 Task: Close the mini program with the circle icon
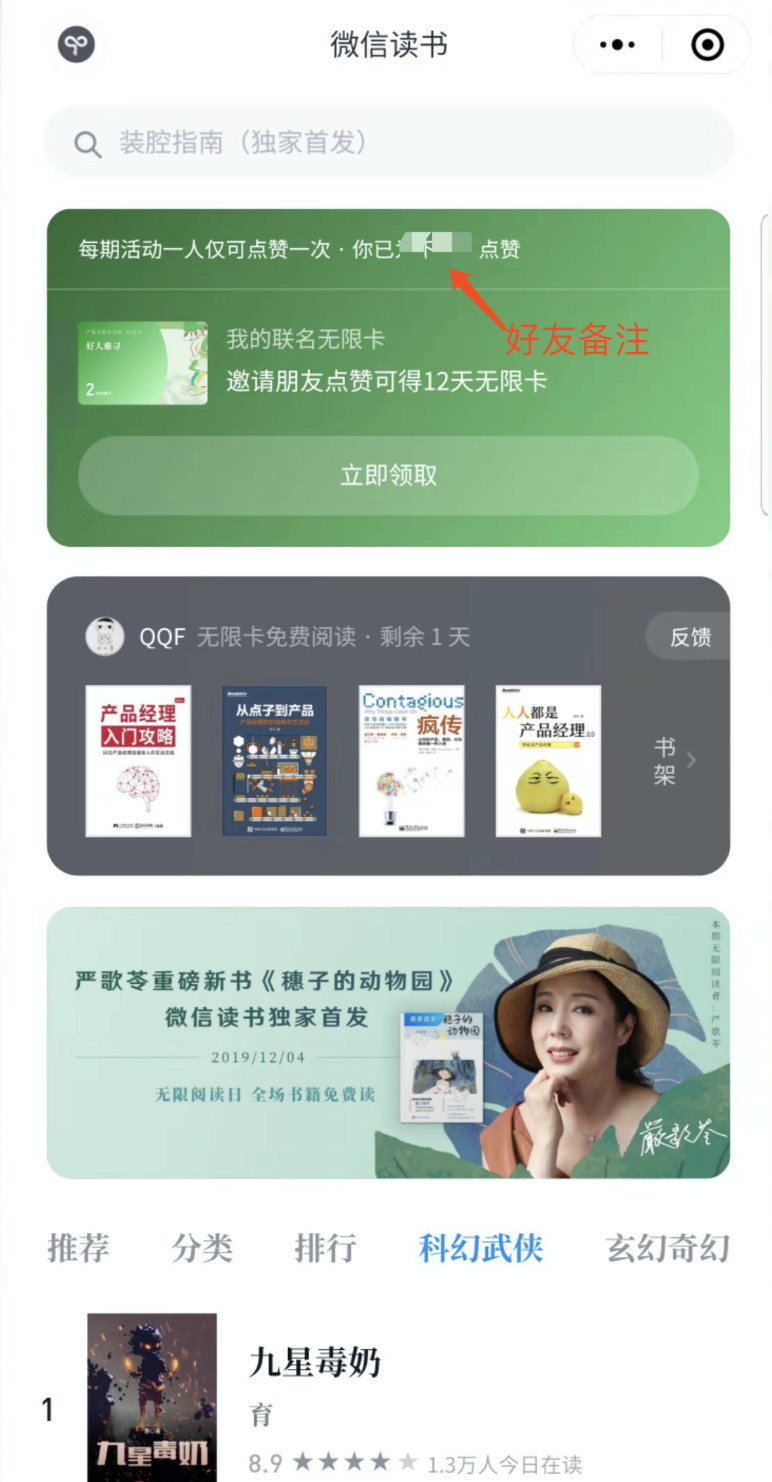click(x=707, y=45)
